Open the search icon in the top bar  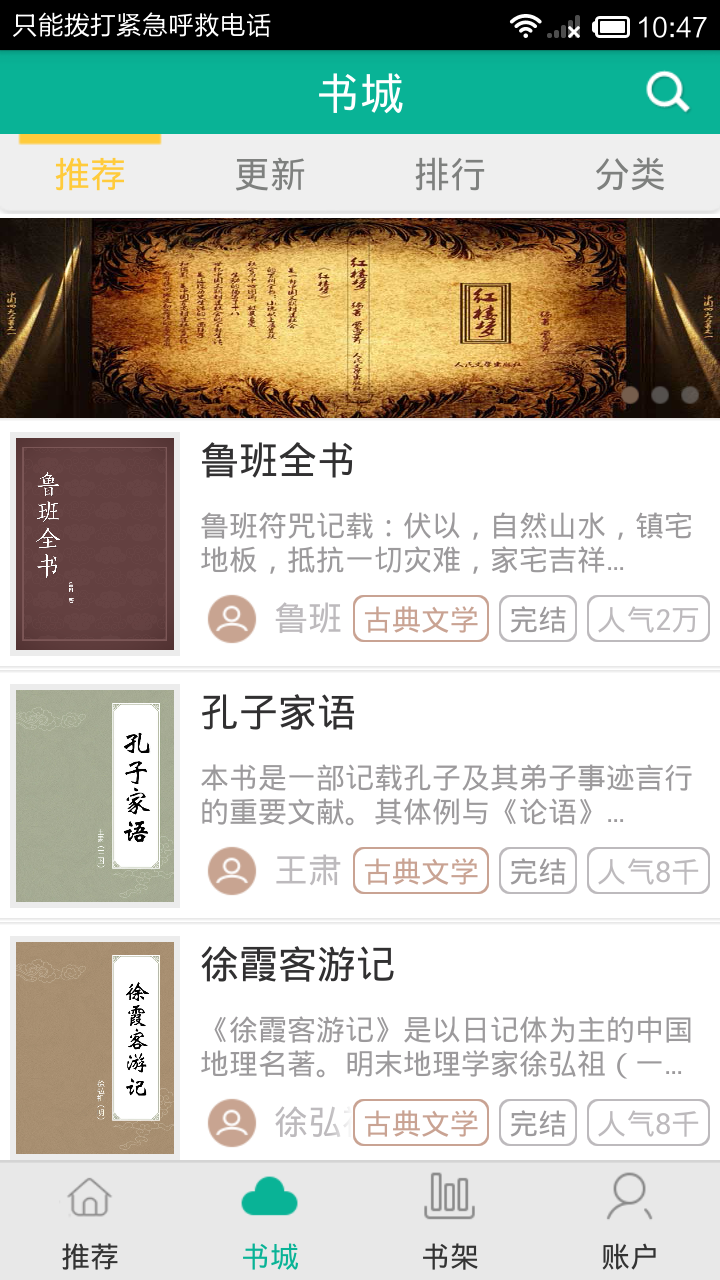pos(666,92)
